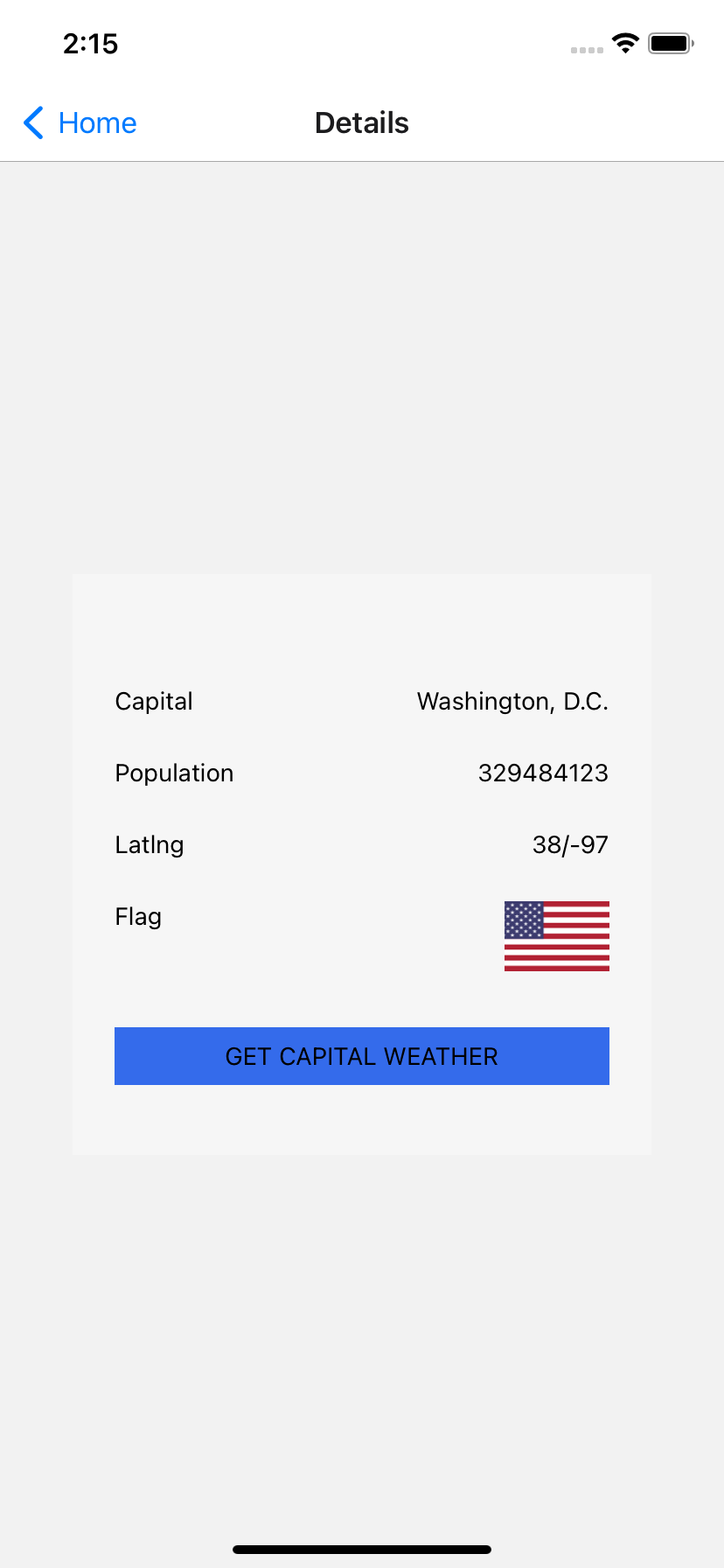
Task: Tap the clock showing 2:15
Action: [90, 43]
